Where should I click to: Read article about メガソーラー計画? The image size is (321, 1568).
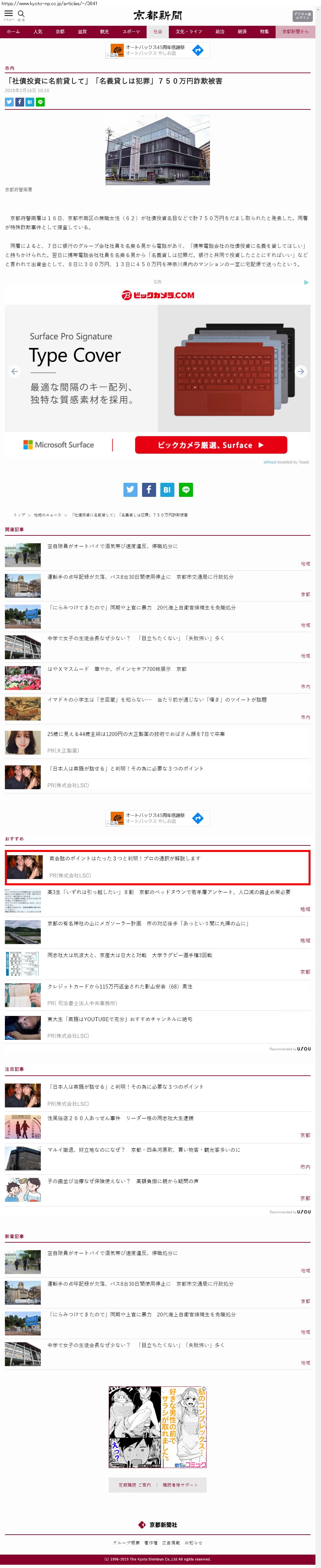(x=148, y=923)
